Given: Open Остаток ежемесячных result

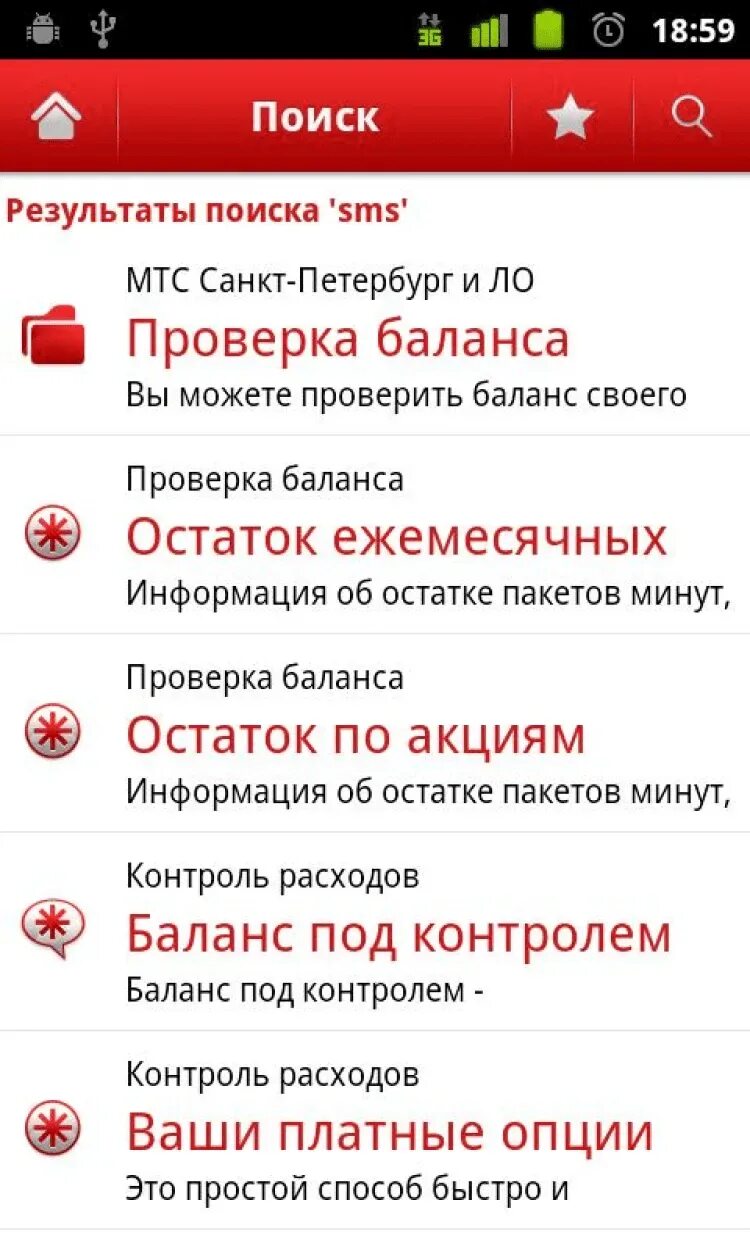Looking at the screenshot, I should [375, 536].
